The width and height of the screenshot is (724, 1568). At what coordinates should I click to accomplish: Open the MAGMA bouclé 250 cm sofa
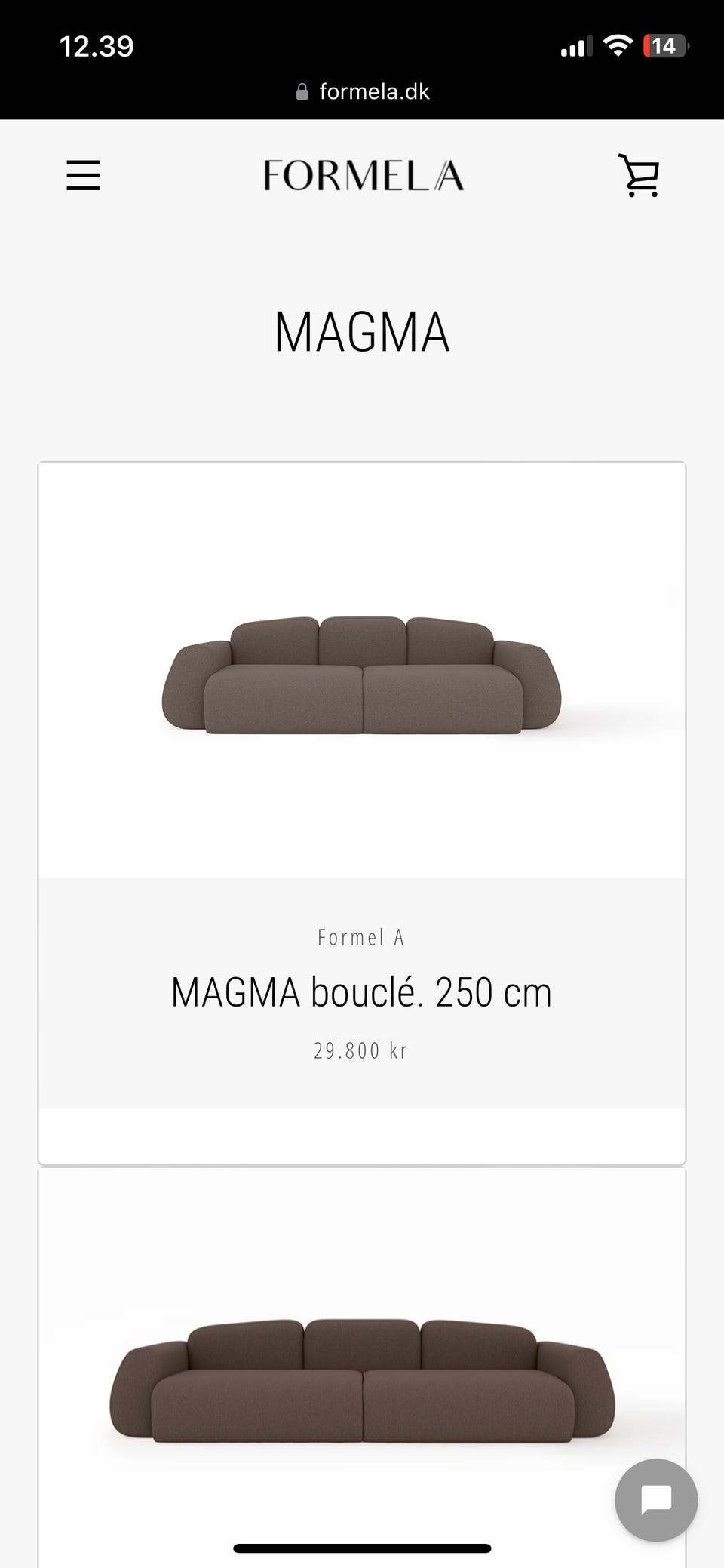[361, 992]
